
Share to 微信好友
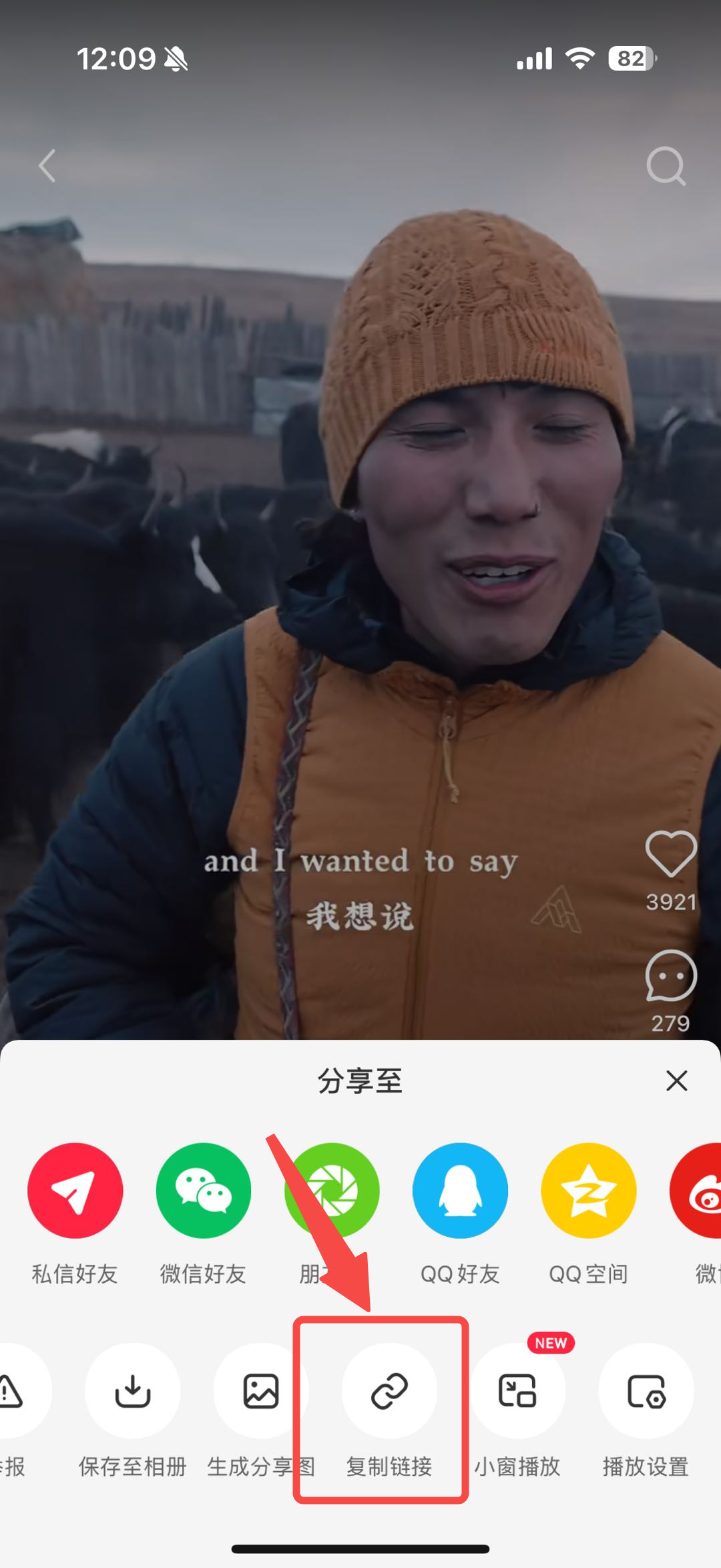pos(203,1191)
